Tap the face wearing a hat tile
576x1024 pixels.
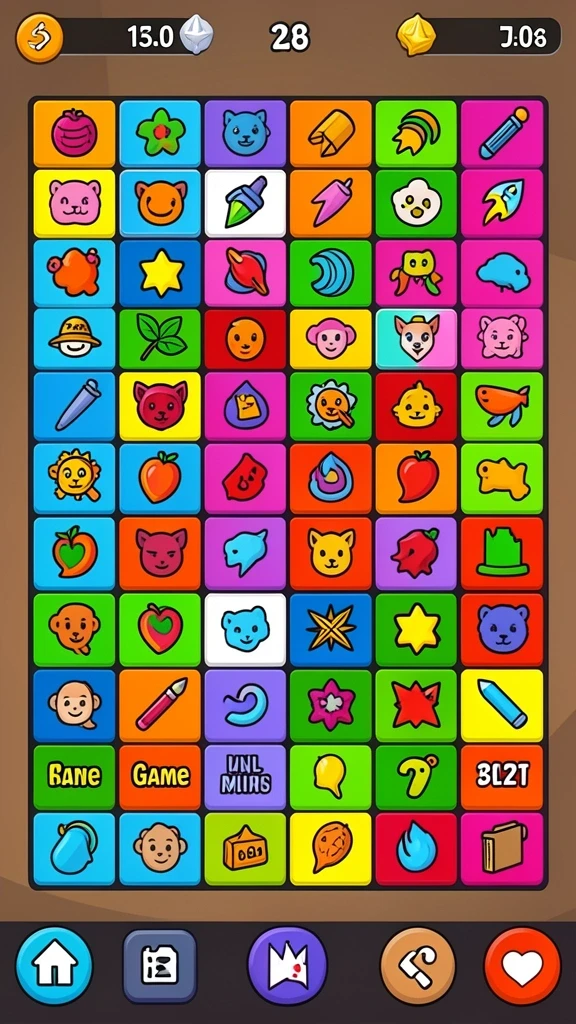click(74, 339)
